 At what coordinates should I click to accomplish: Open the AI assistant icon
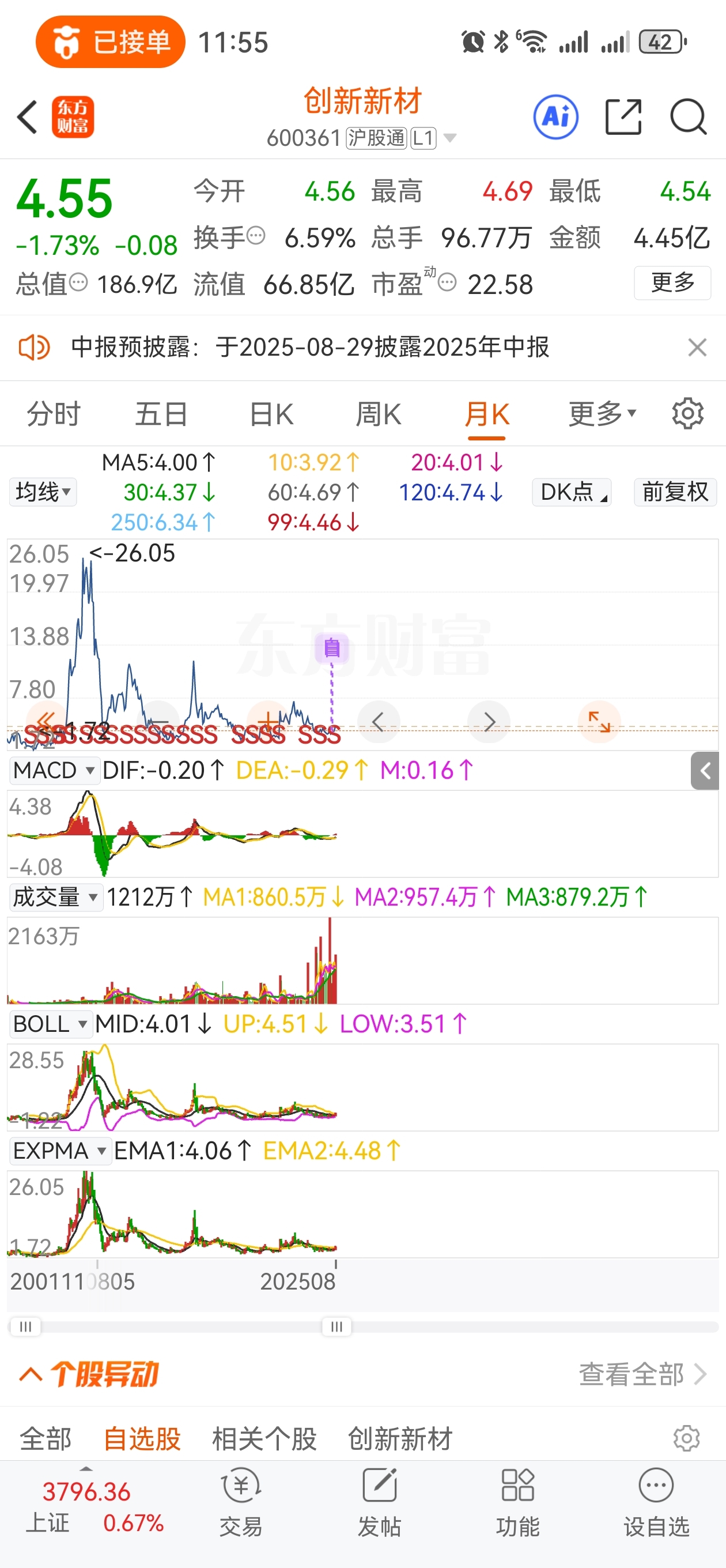click(x=555, y=117)
